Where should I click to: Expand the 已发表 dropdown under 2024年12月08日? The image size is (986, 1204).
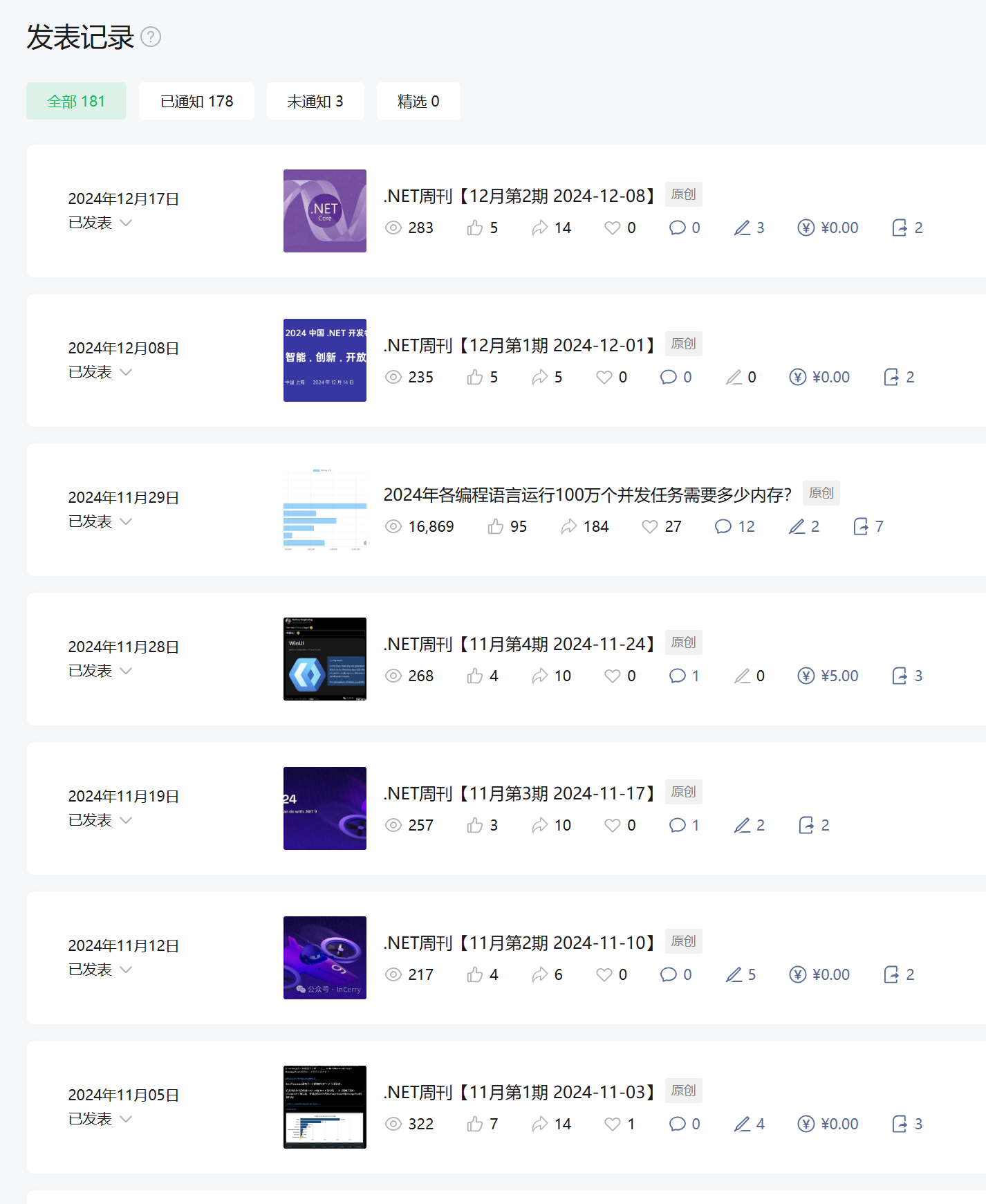[126, 372]
